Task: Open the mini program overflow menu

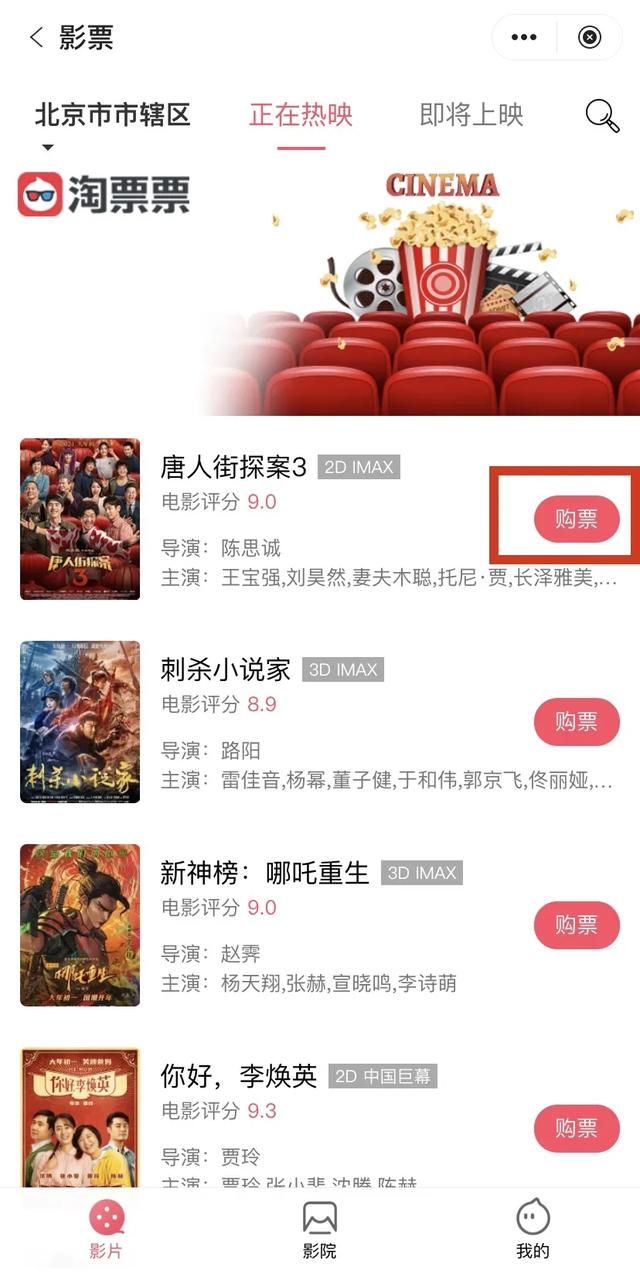Action: click(x=524, y=38)
